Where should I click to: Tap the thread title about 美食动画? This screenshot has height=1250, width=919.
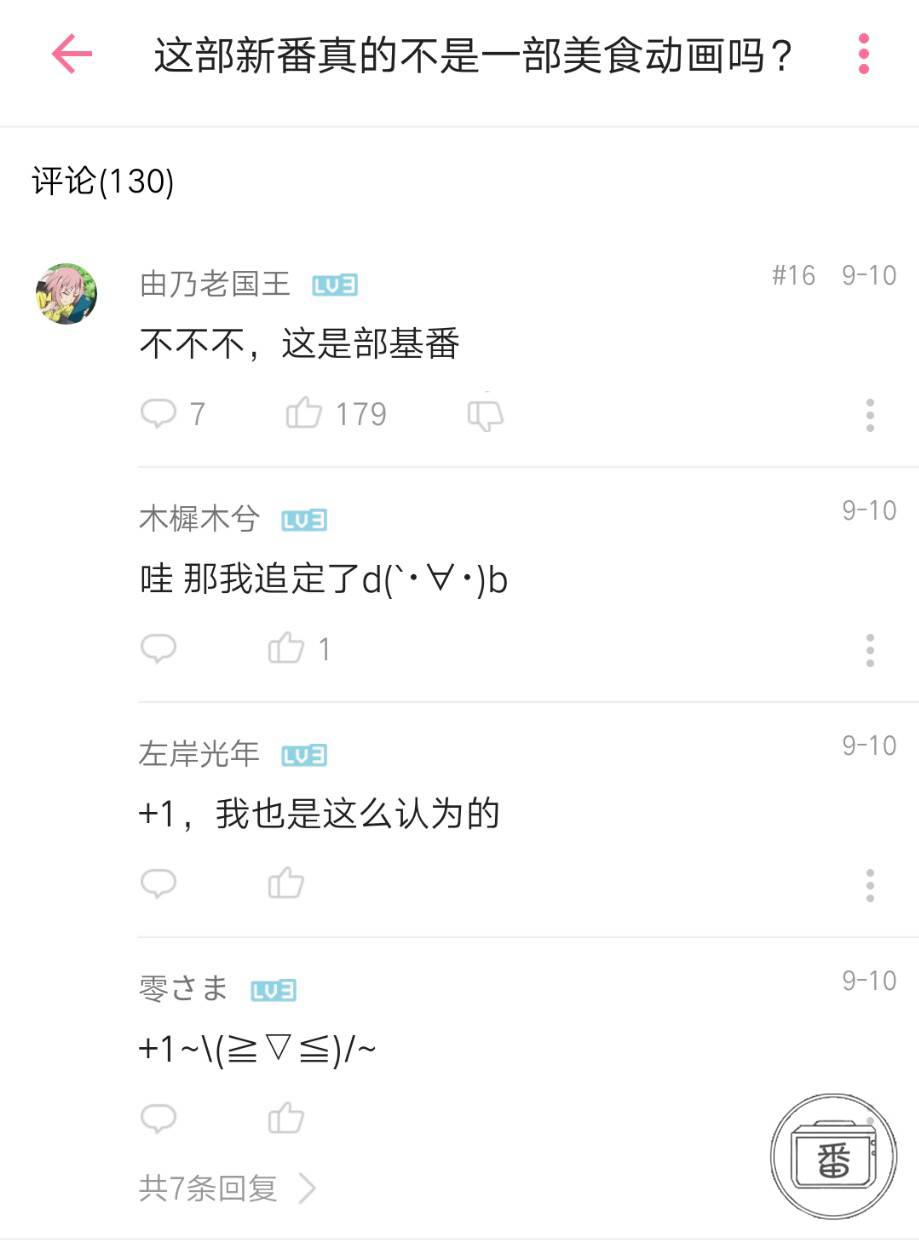[470, 57]
